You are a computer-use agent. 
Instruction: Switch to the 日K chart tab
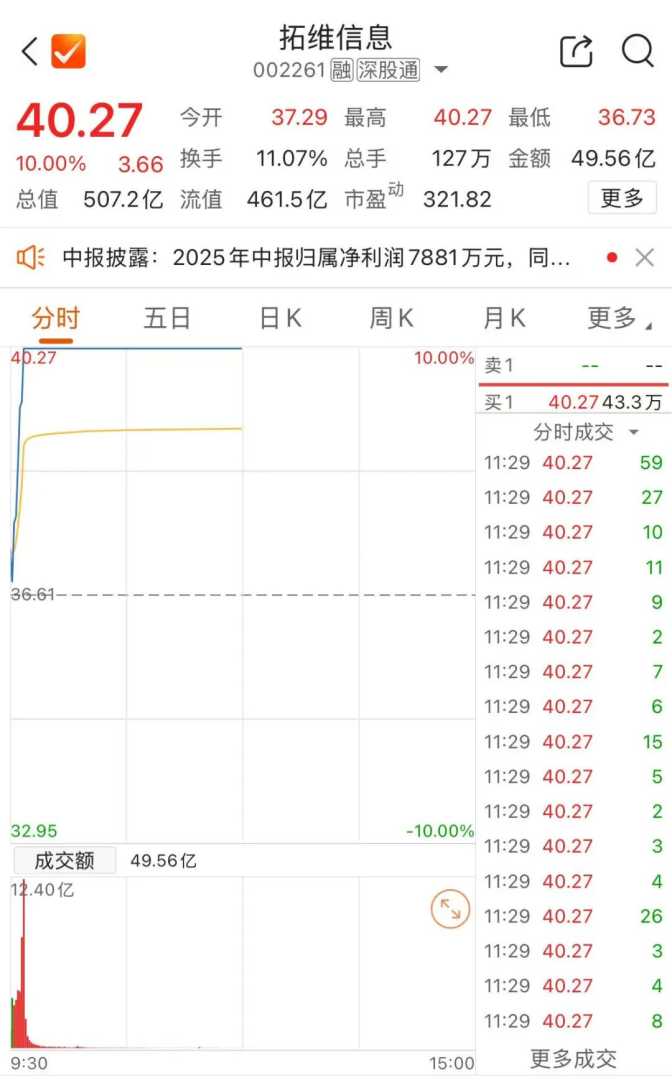[x=280, y=319]
